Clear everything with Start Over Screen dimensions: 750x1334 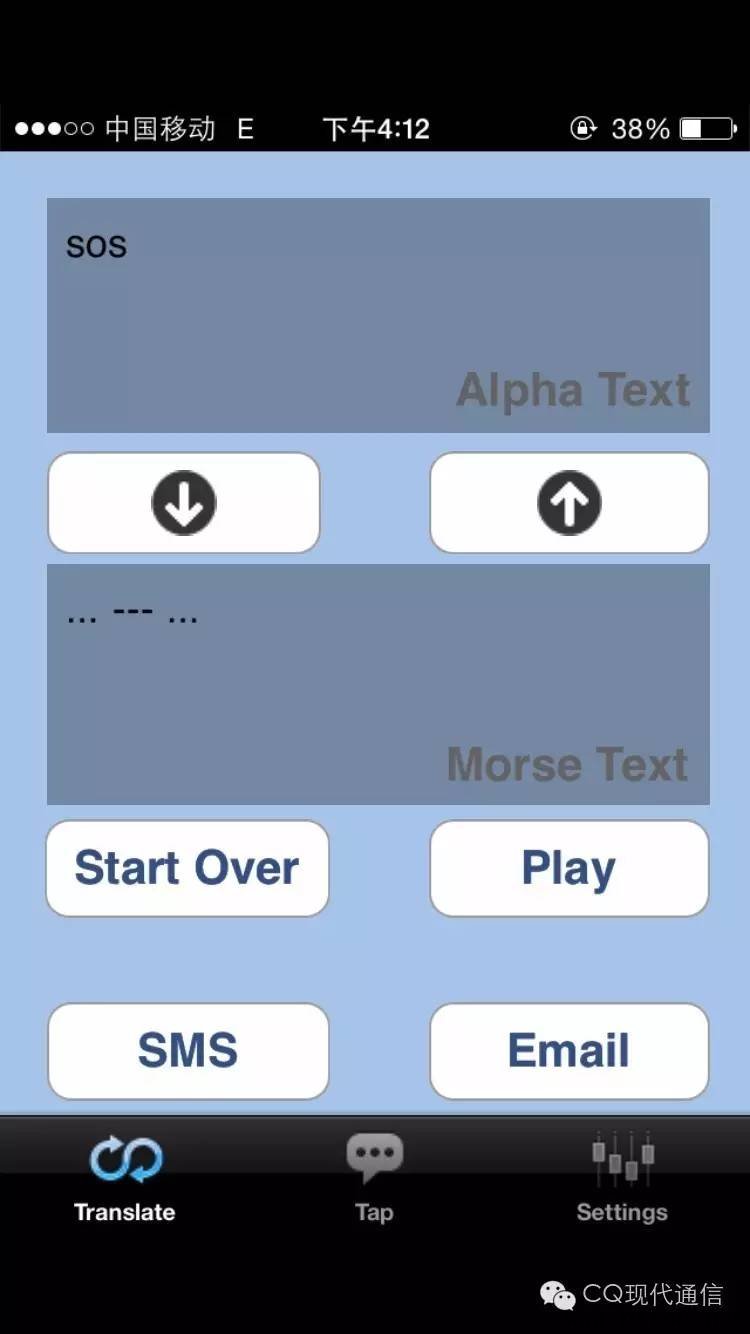[x=187, y=868]
